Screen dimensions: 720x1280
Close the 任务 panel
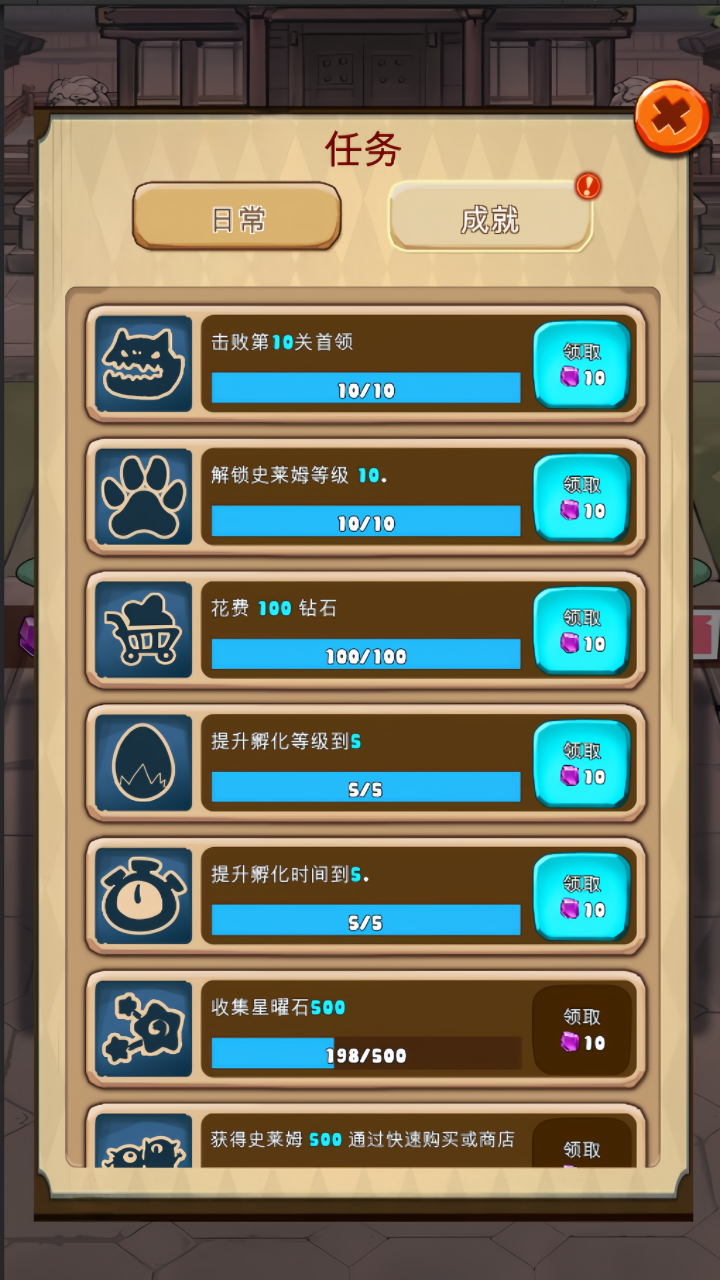[670, 115]
